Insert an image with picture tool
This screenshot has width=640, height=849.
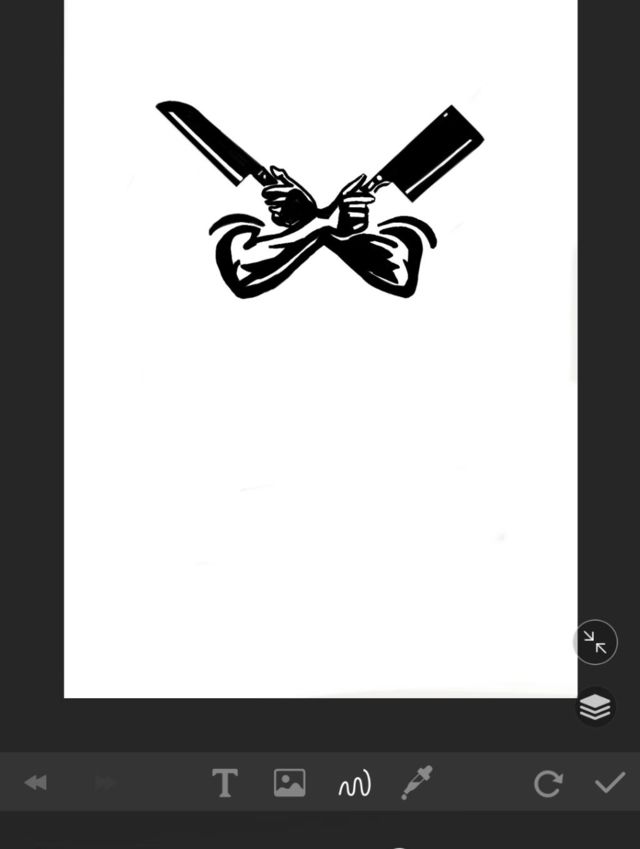coord(290,783)
